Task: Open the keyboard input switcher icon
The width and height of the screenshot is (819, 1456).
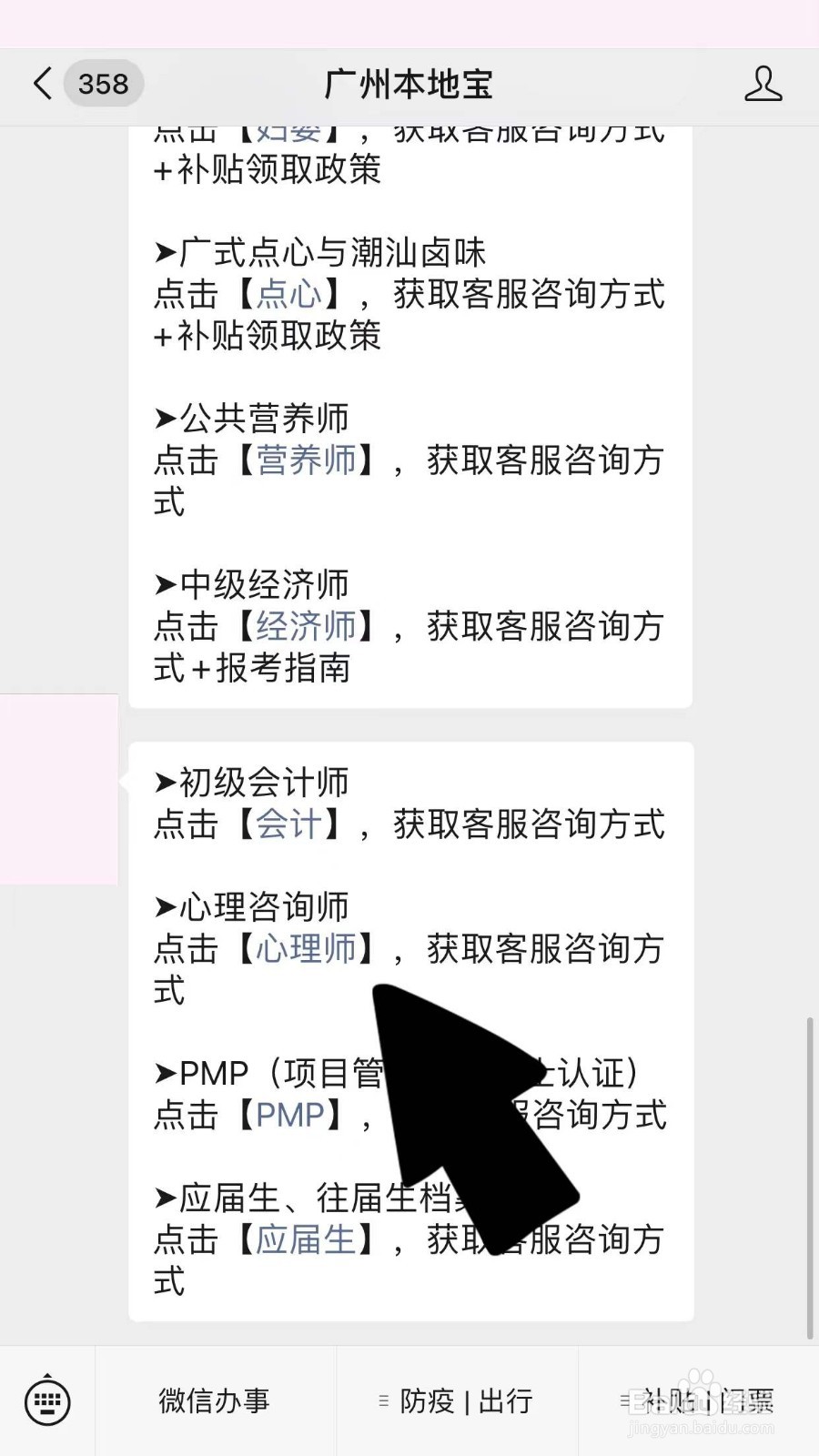Action: [47, 1401]
